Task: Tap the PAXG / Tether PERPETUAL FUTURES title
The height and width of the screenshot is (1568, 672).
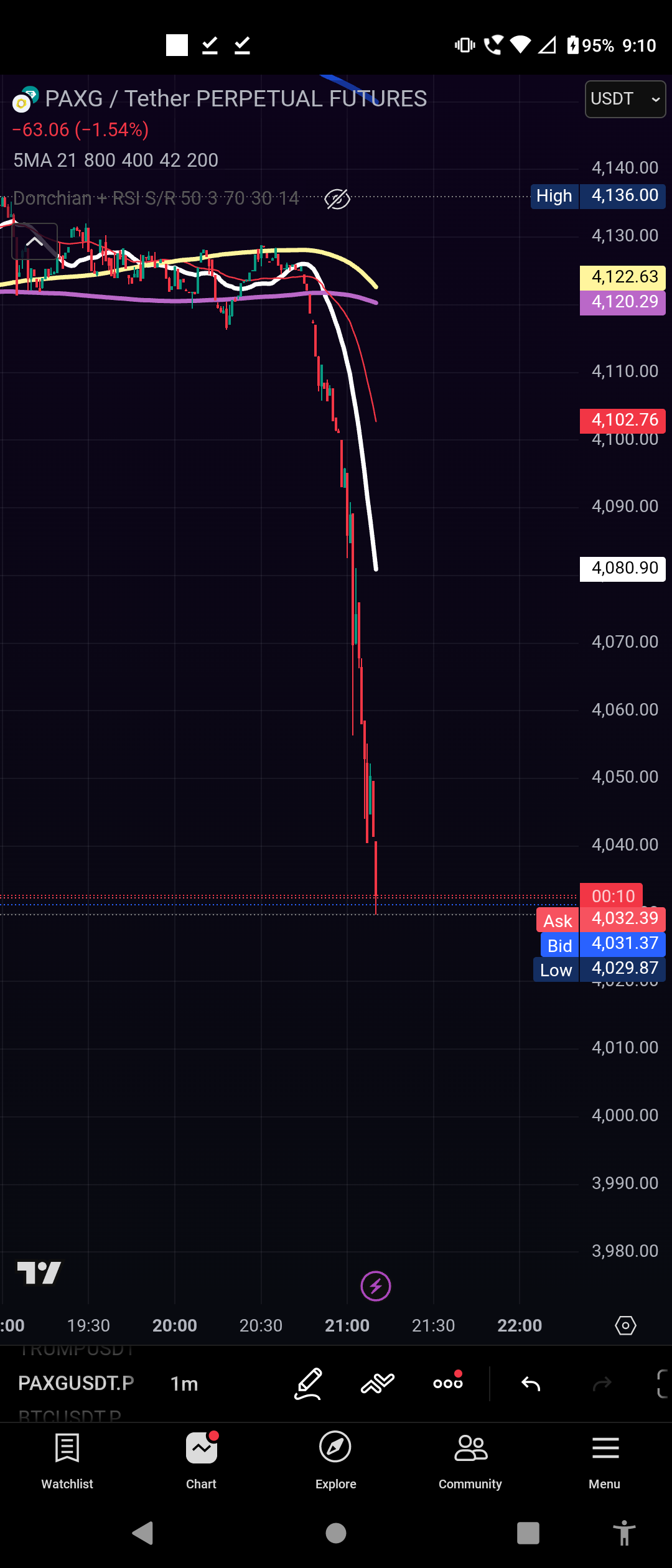Action: (236, 98)
